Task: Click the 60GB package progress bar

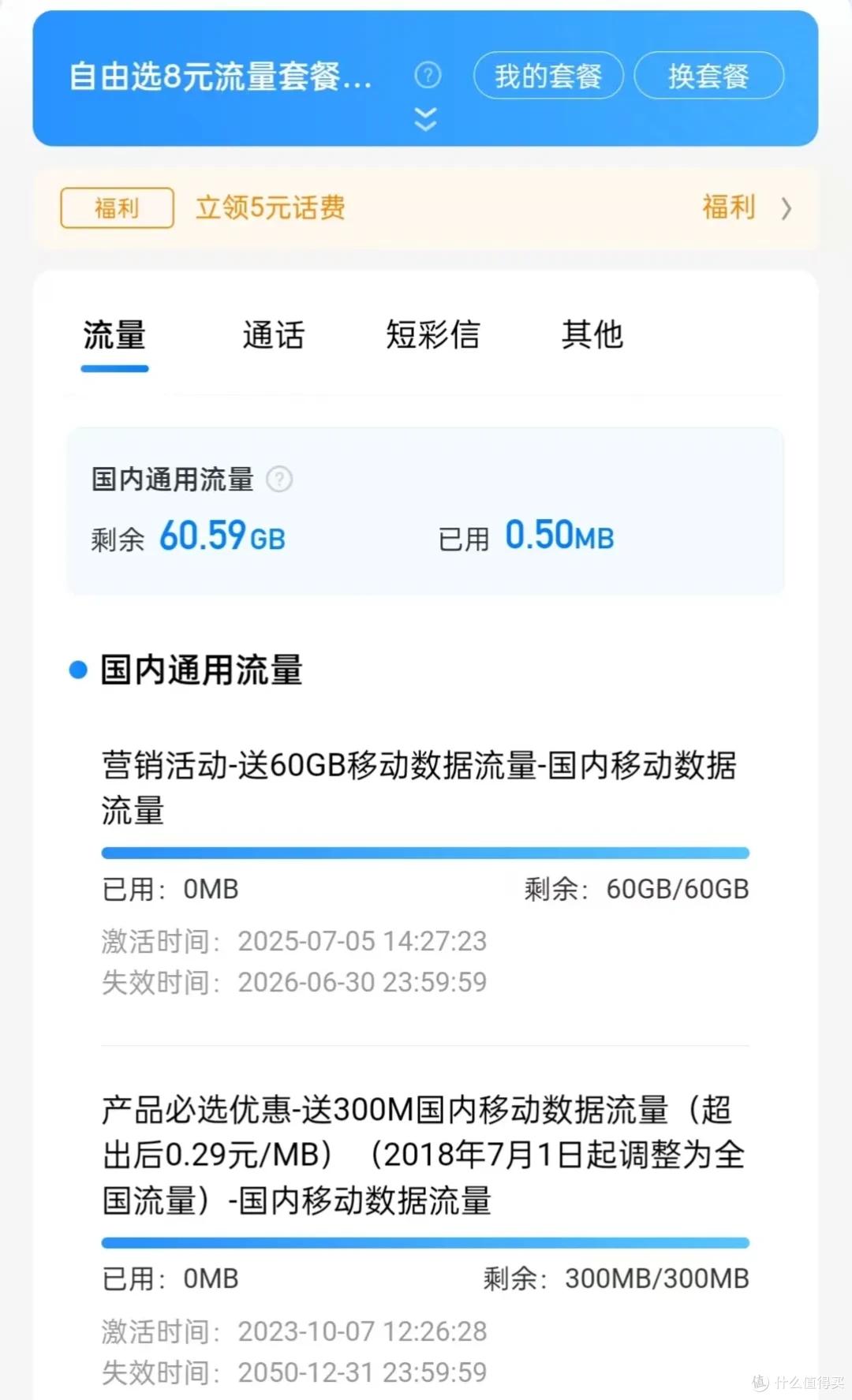Action: [x=424, y=853]
